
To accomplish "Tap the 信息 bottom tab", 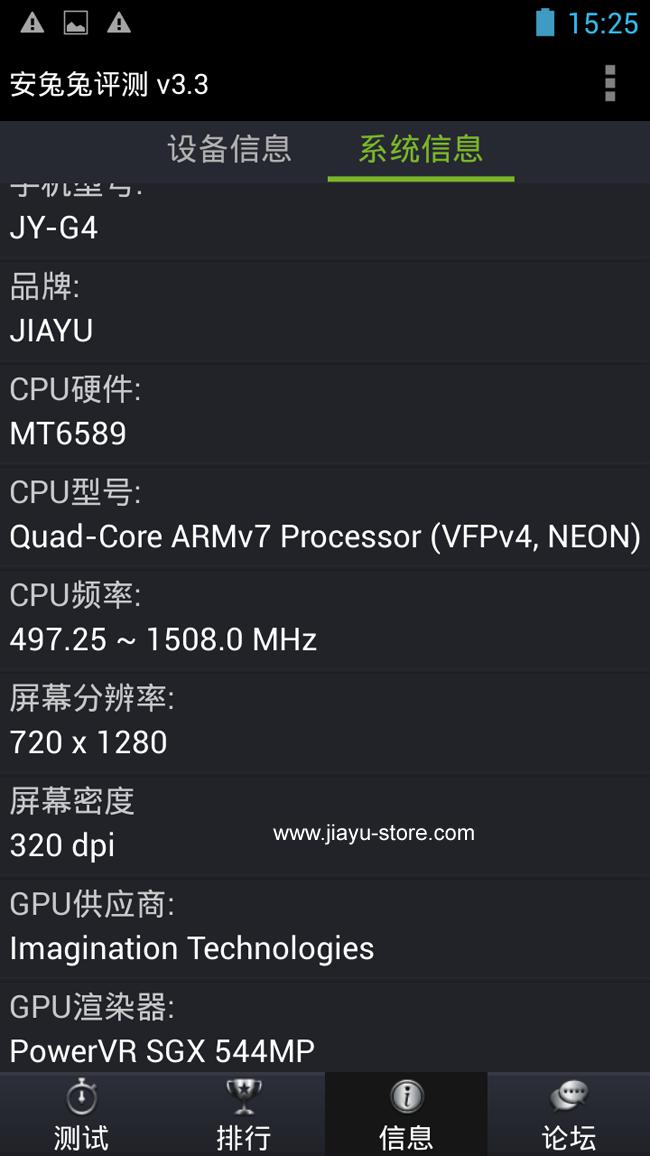I will point(406,1114).
